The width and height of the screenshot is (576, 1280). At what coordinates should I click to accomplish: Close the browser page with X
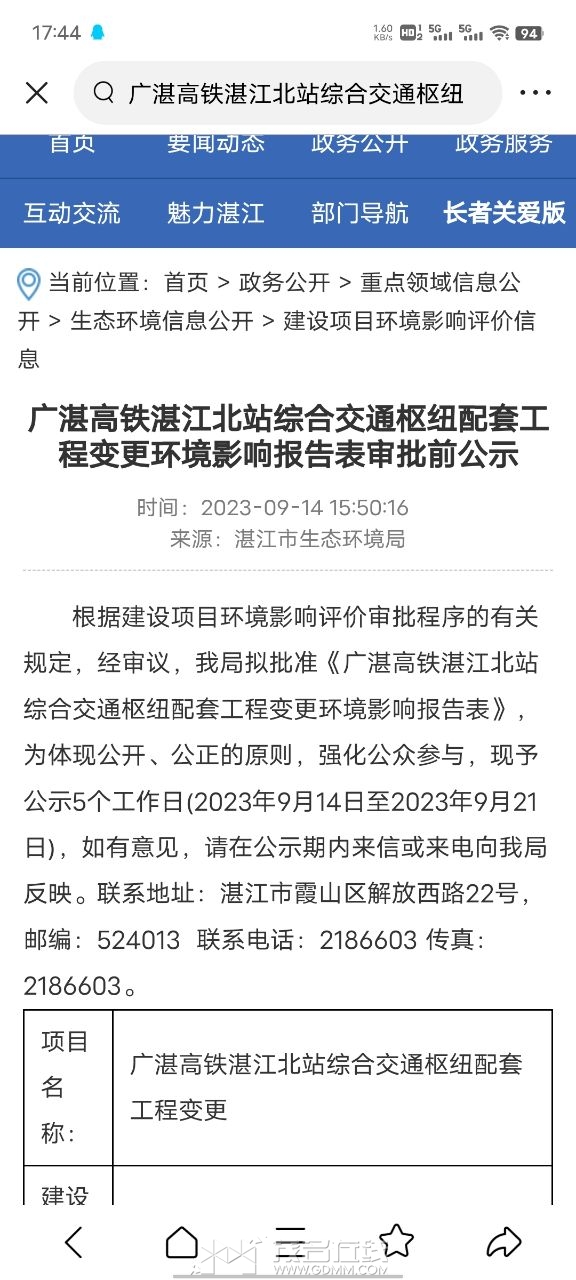pos(37,93)
